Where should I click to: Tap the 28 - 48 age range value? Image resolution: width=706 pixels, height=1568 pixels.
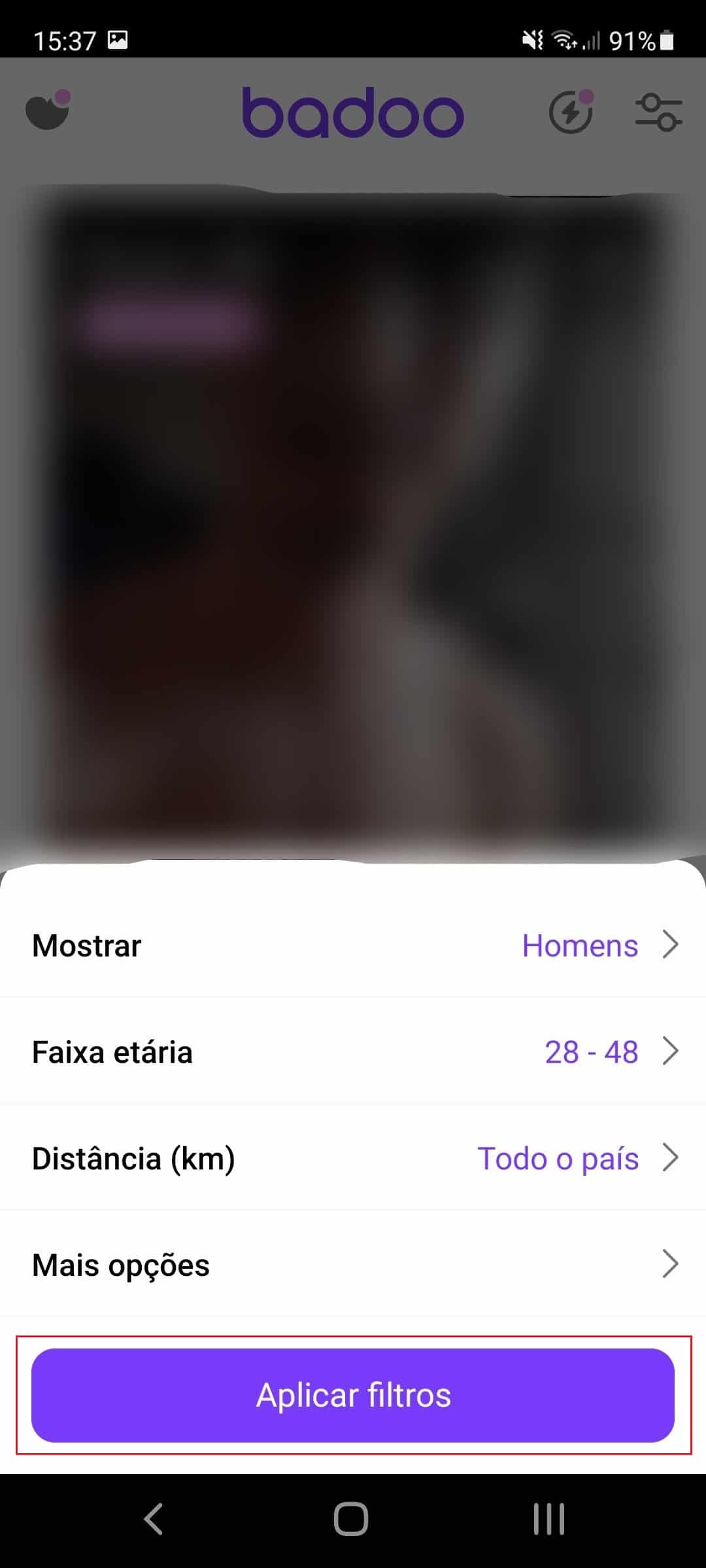click(x=590, y=1051)
